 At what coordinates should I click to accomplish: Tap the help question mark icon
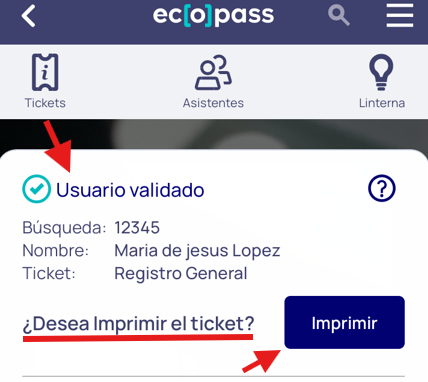(382, 188)
